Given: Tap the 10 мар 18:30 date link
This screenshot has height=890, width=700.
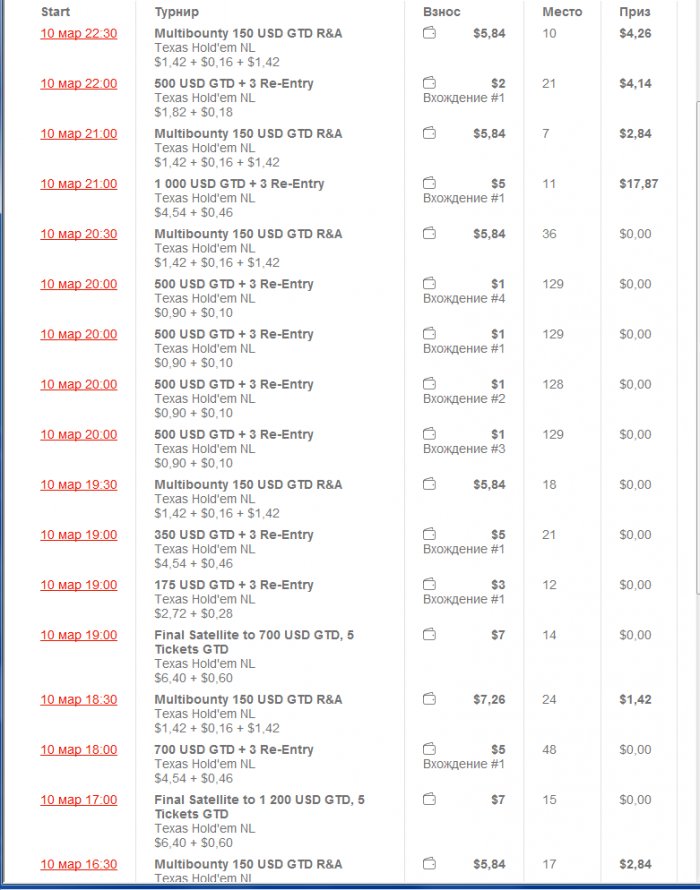Looking at the screenshot, I should 78,700.
